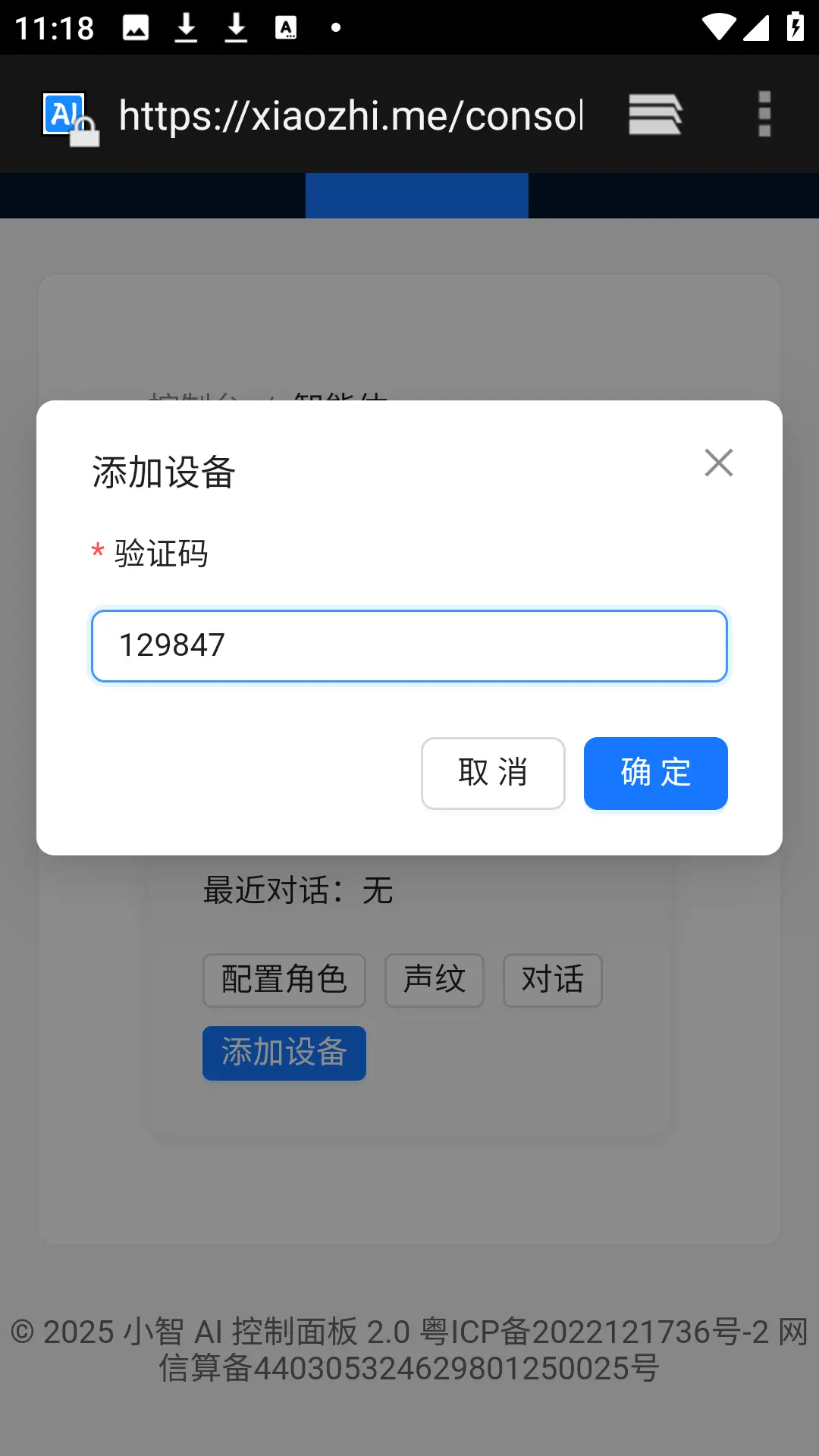This screenshot has height=1456, width=819.
Task: Tap 取消 to cancel adding device
Action: [x=493, y=773]
